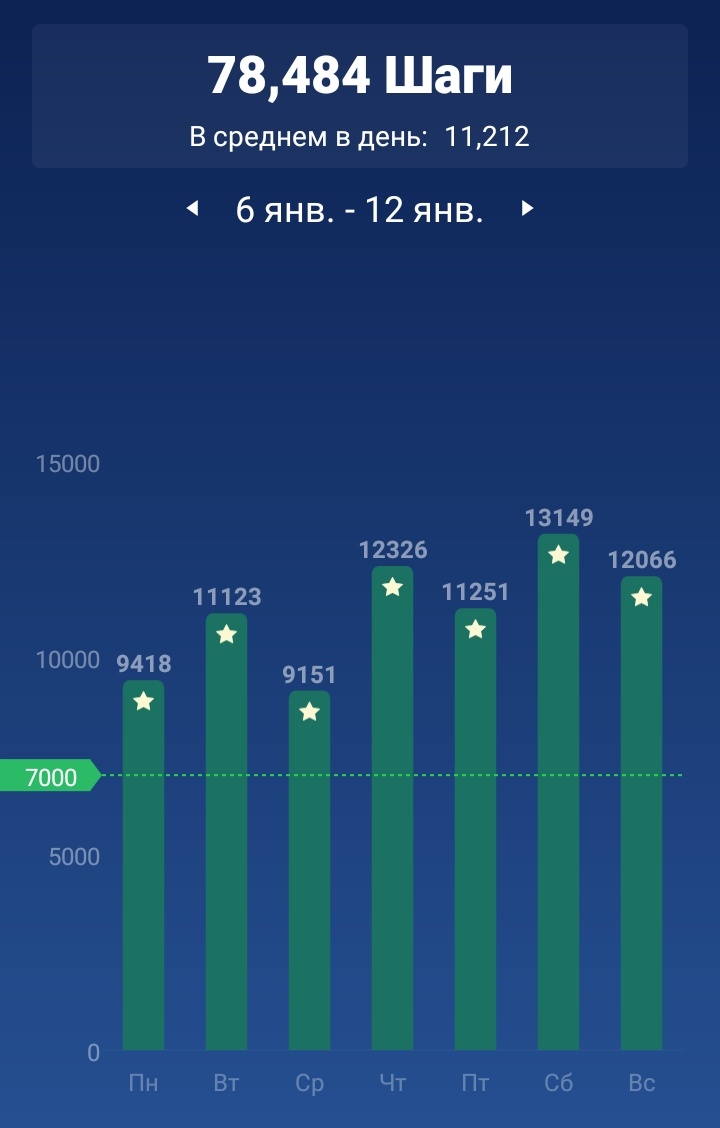The width and height of the screenshot is (720, 1128).
Task: Tap the star on Friday's bar
Action: coord(477,630)
